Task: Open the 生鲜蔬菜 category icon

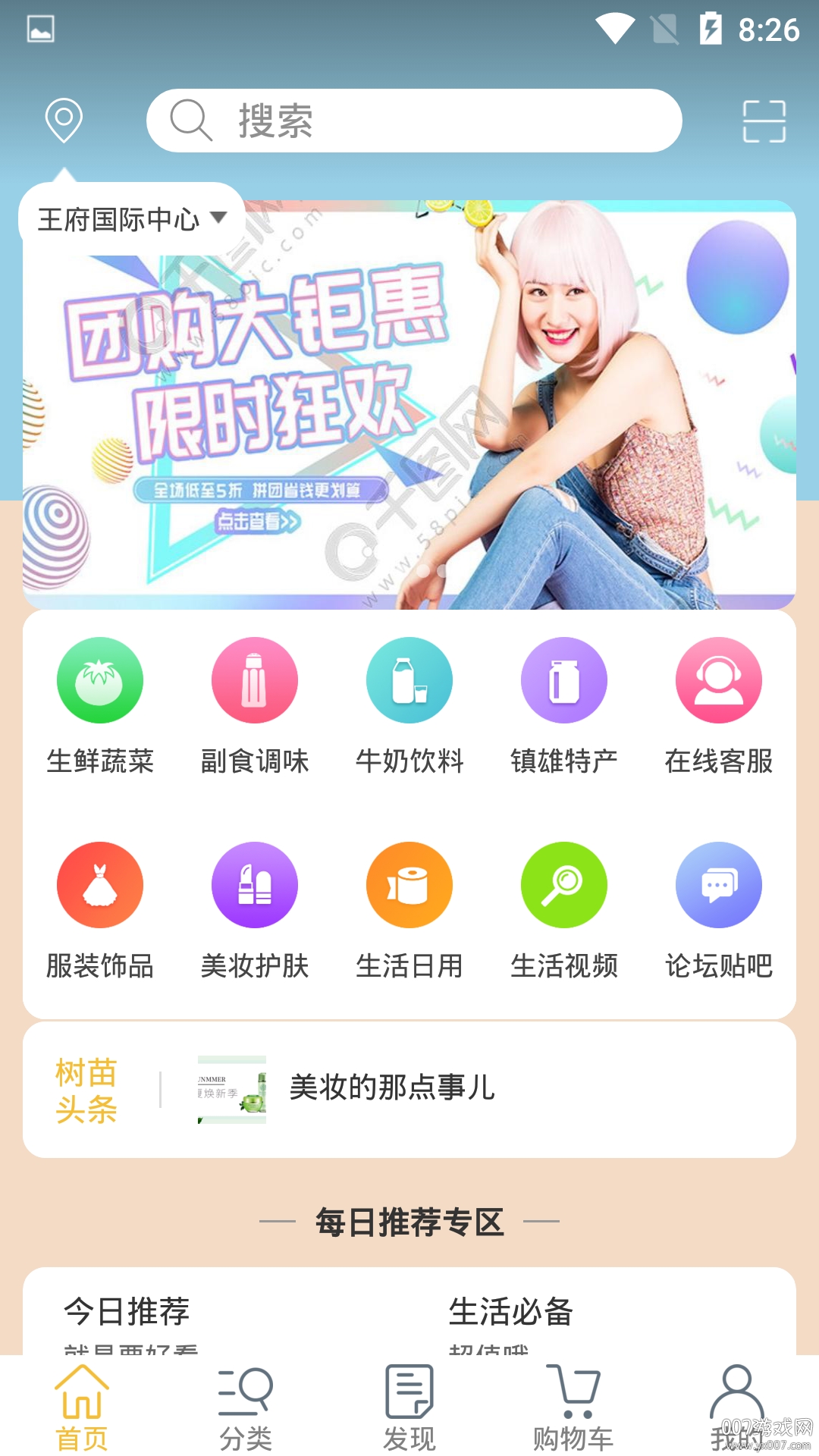Action: click(101, 680)
